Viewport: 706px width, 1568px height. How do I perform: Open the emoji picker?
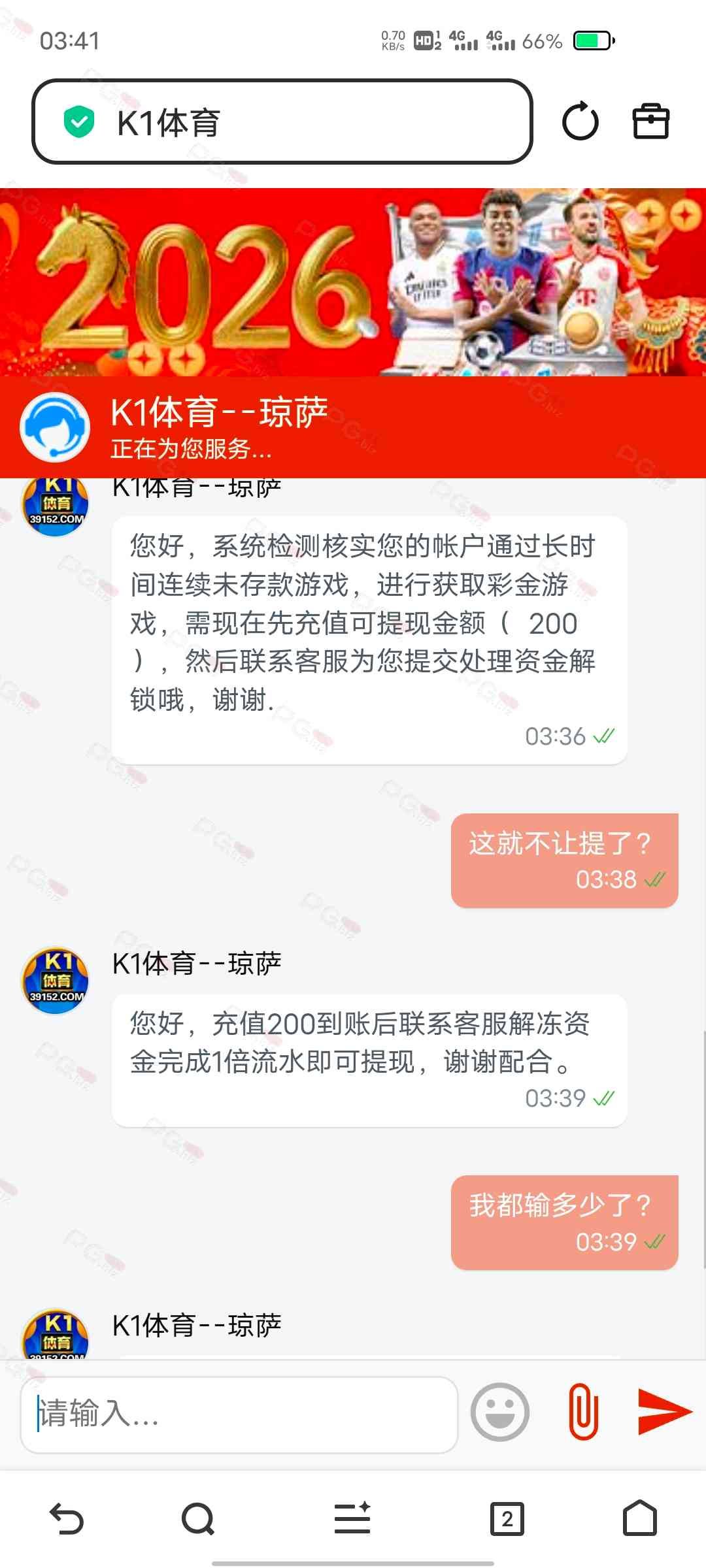pyautogui.click(x=500, y=1413)
